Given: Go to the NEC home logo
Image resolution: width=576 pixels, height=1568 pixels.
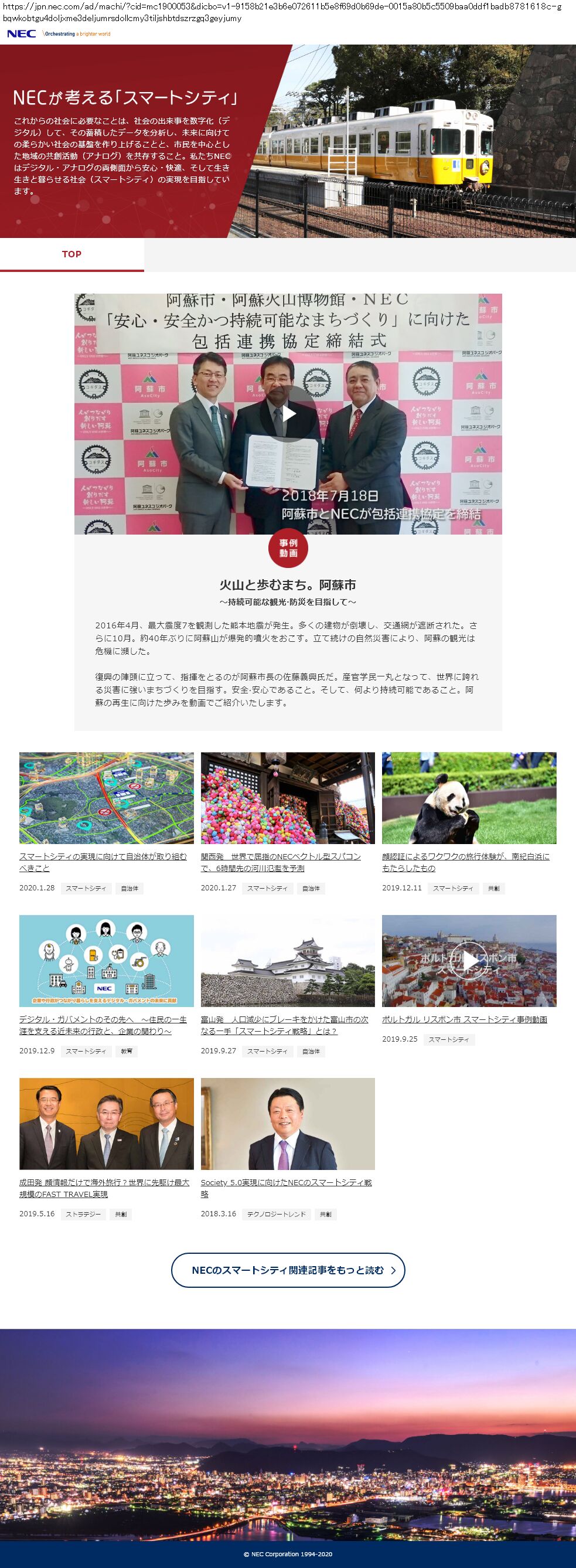Looking at the screenshot, I should point(21,34).
